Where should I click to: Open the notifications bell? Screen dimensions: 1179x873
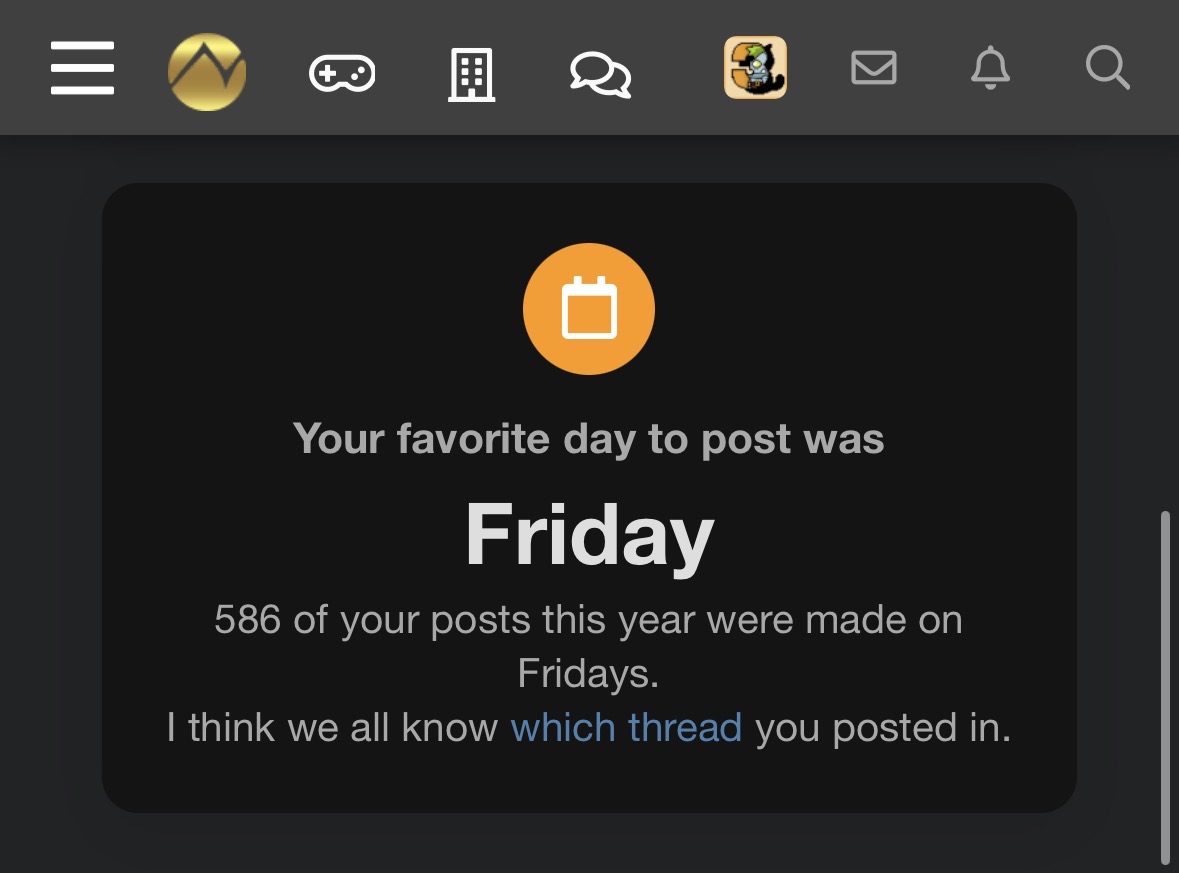point(990,69)
